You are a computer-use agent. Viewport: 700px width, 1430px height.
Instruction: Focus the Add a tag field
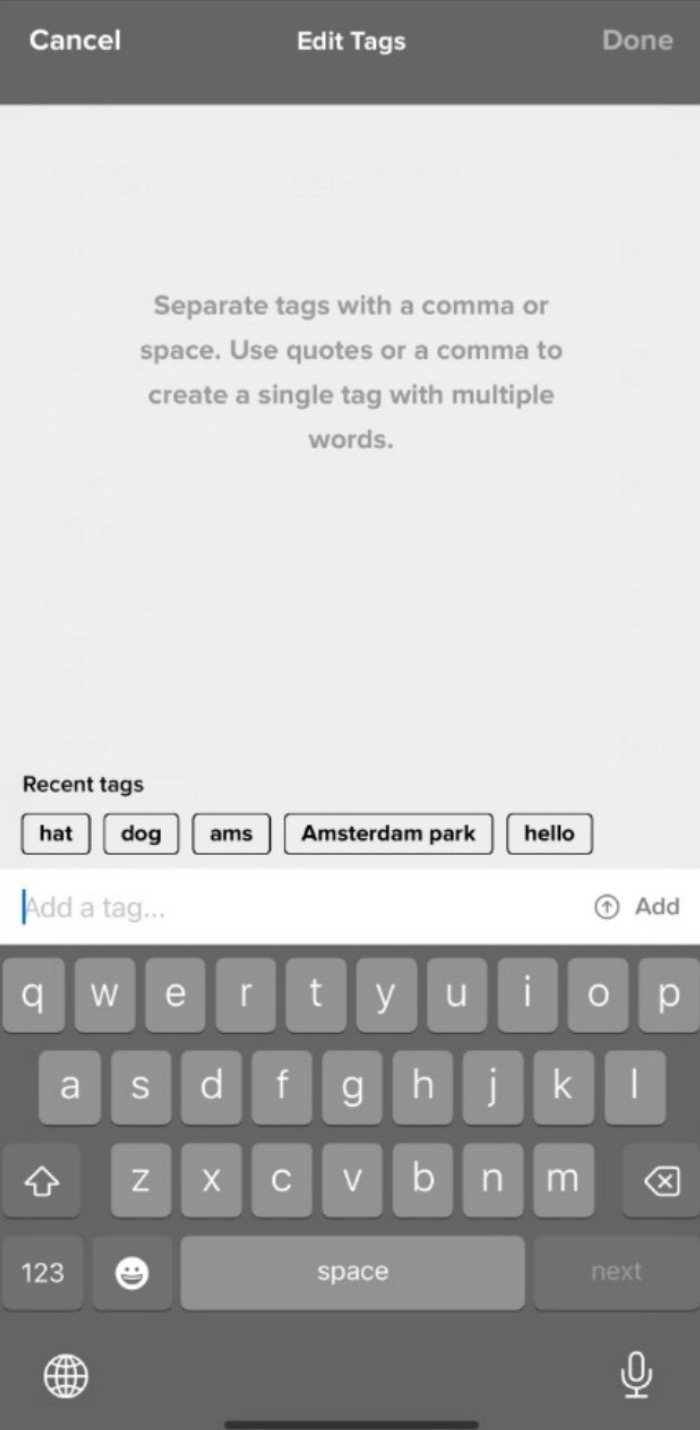tap(300, 907)
